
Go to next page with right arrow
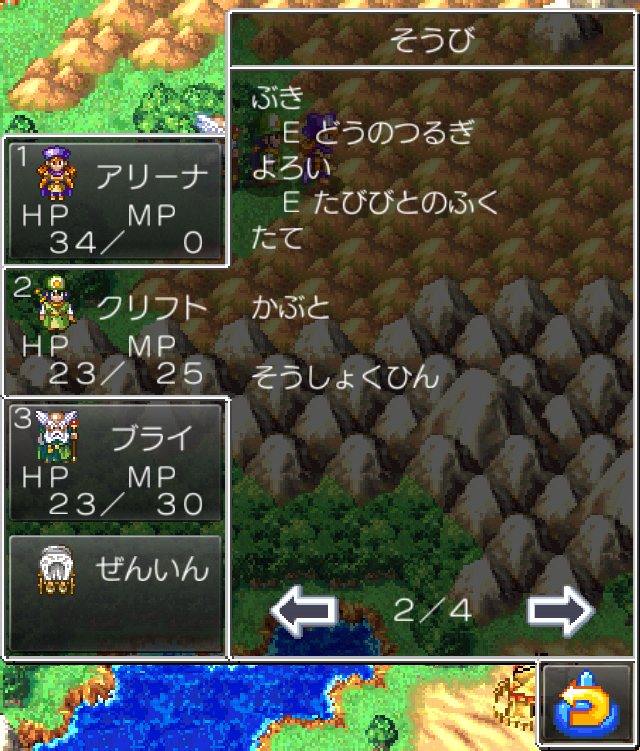[x=561, y=611]
